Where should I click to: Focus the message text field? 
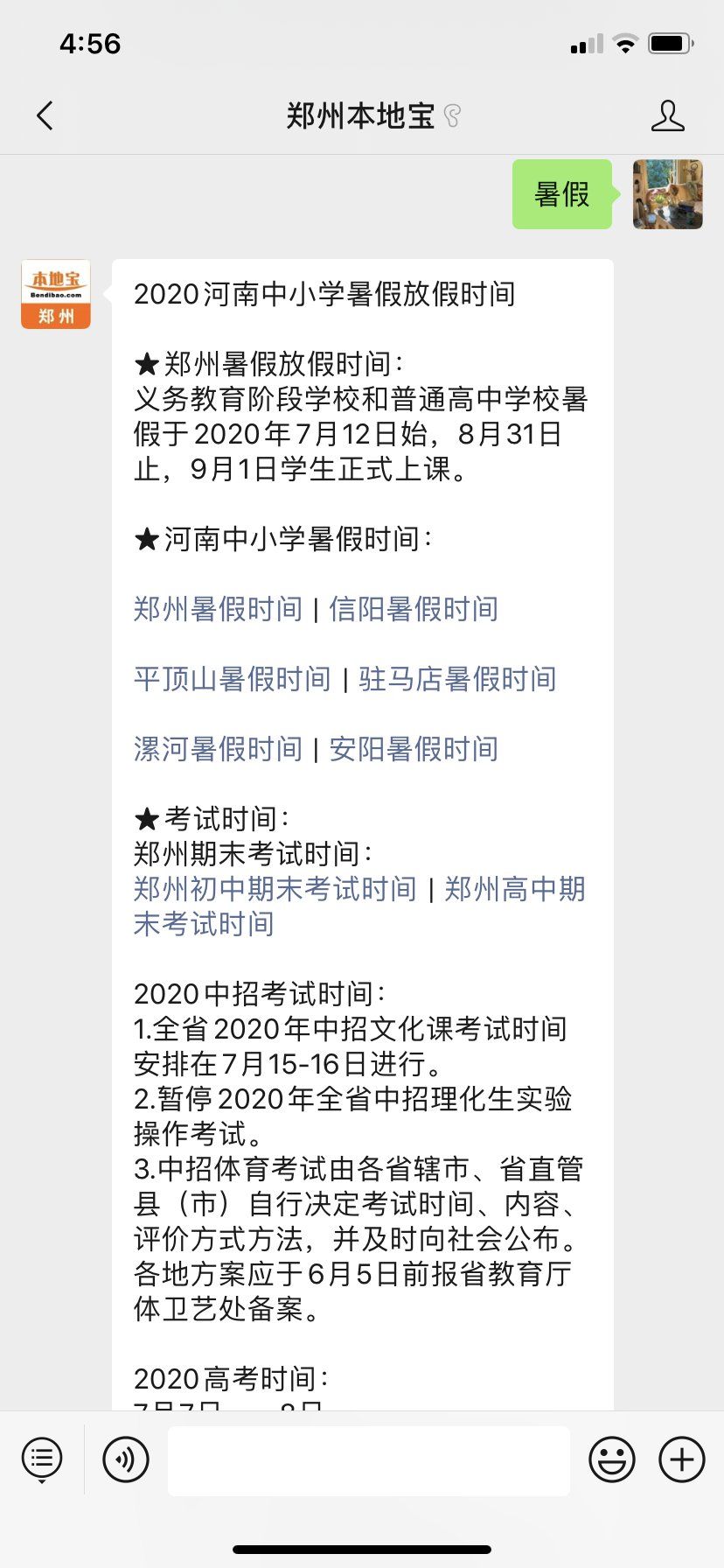pyautogui.click(x=368, y=1459)
